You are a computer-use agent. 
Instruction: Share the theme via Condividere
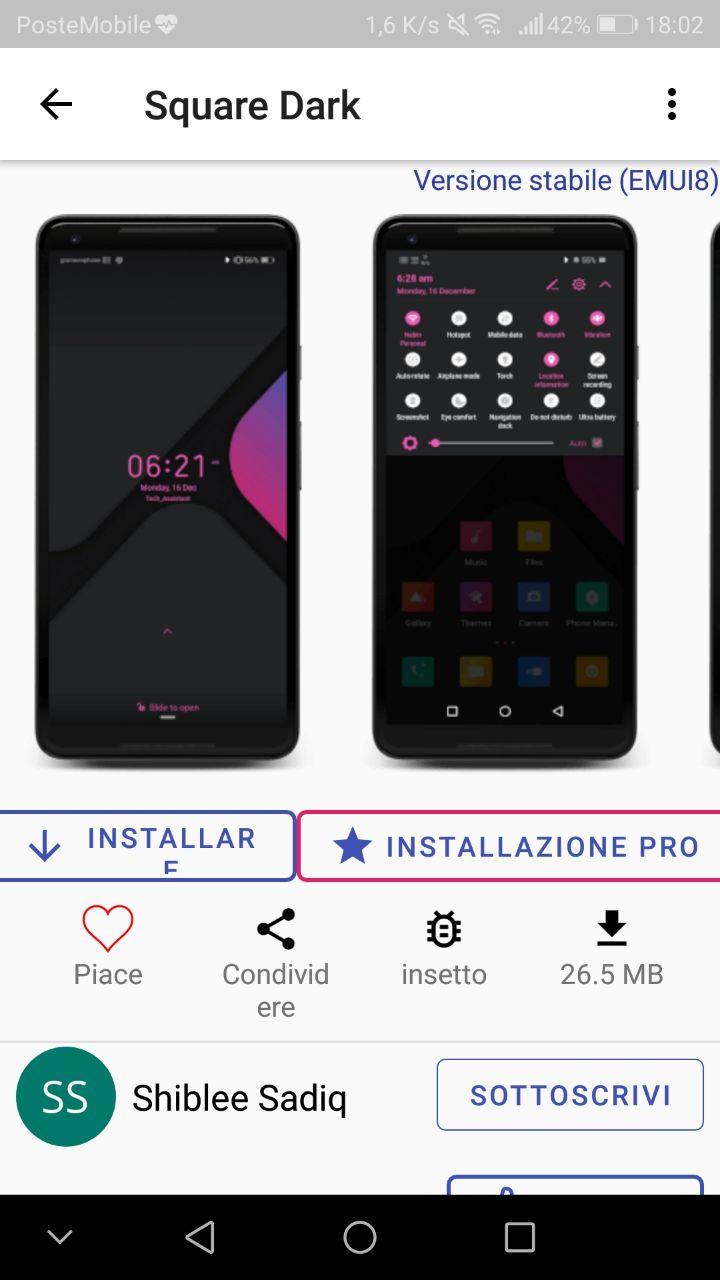(276, 929)
